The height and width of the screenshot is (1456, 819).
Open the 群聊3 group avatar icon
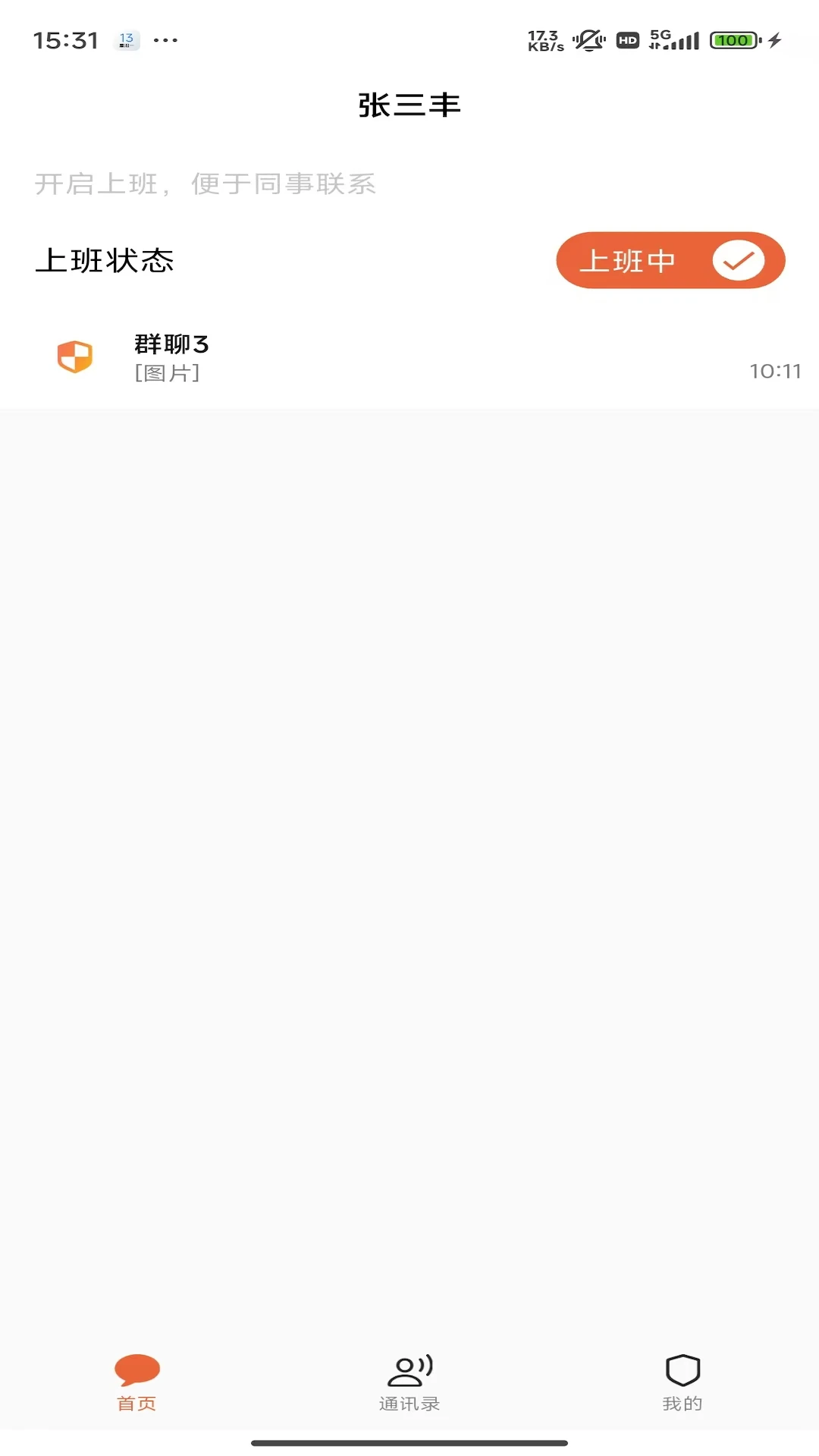(76, 357)
